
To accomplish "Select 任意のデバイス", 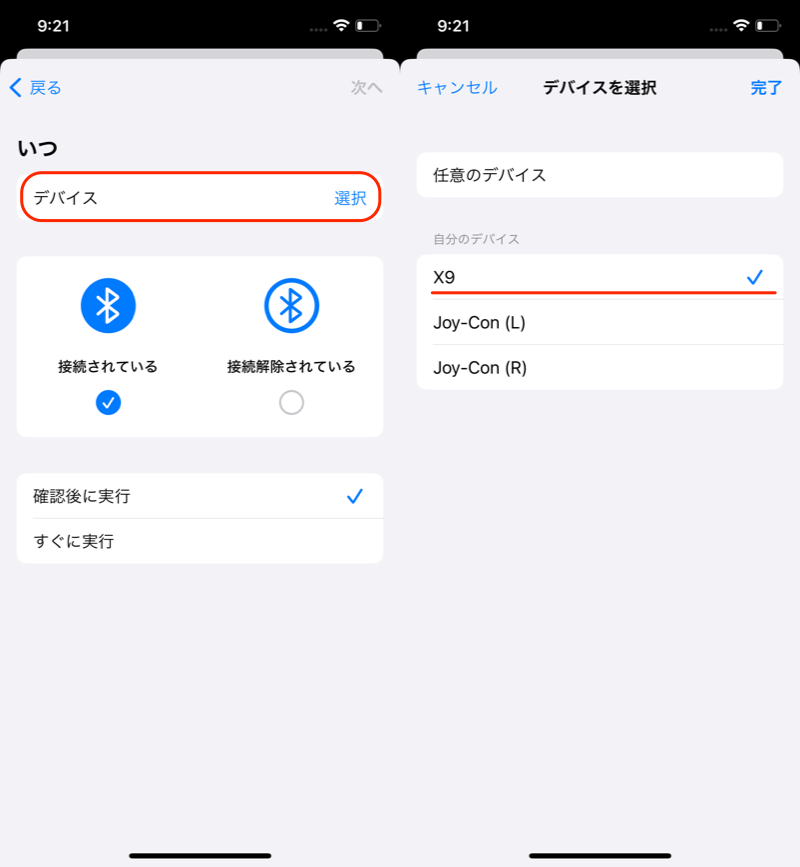I will [599, 175].
